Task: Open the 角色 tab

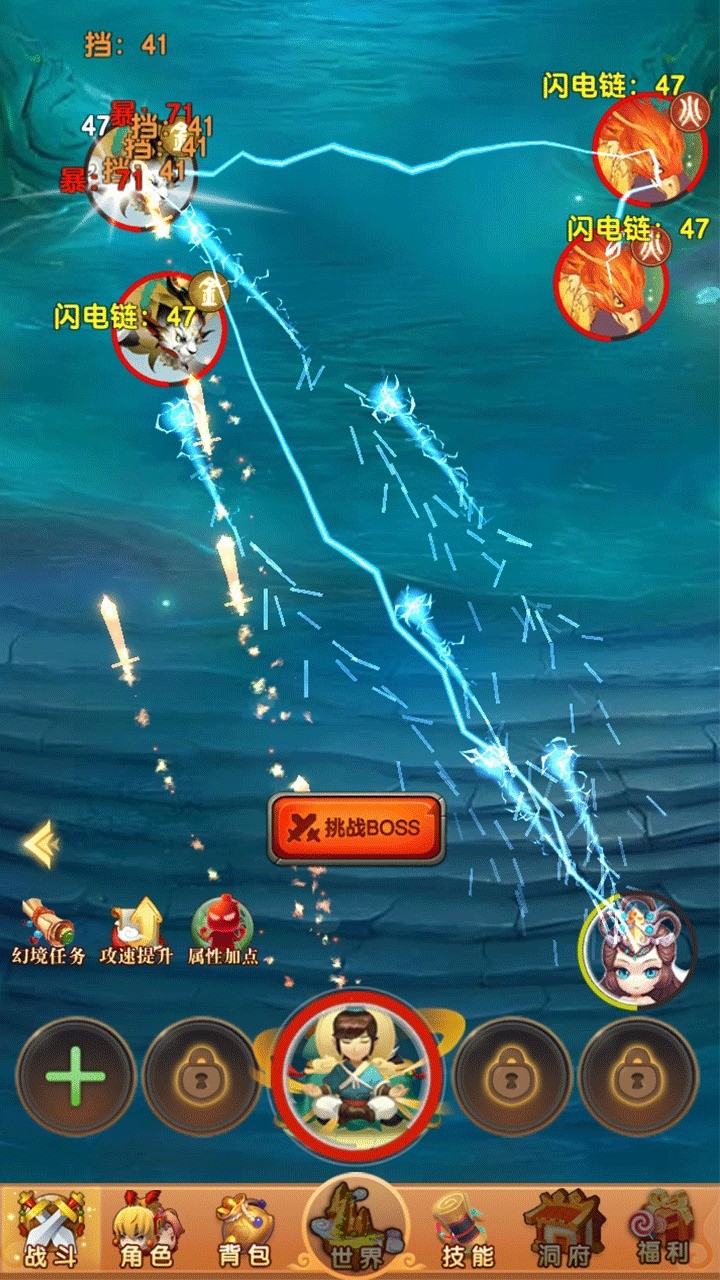Action: 141,1229
